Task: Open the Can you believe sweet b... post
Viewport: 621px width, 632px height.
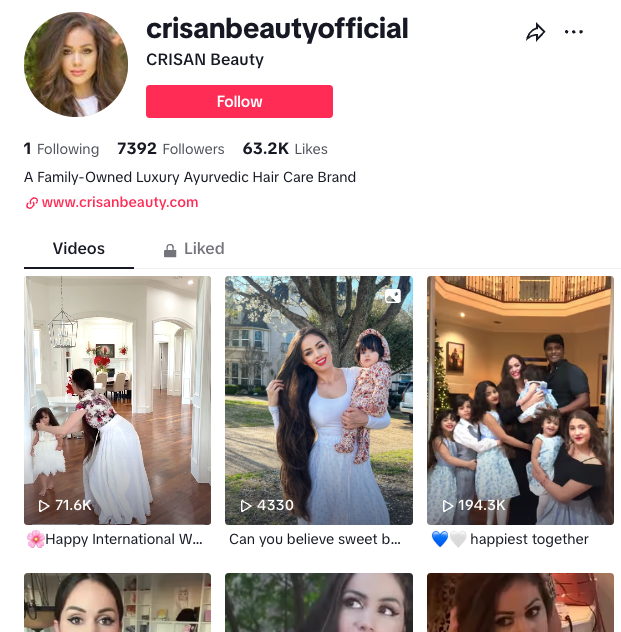Action: (319, 400)
